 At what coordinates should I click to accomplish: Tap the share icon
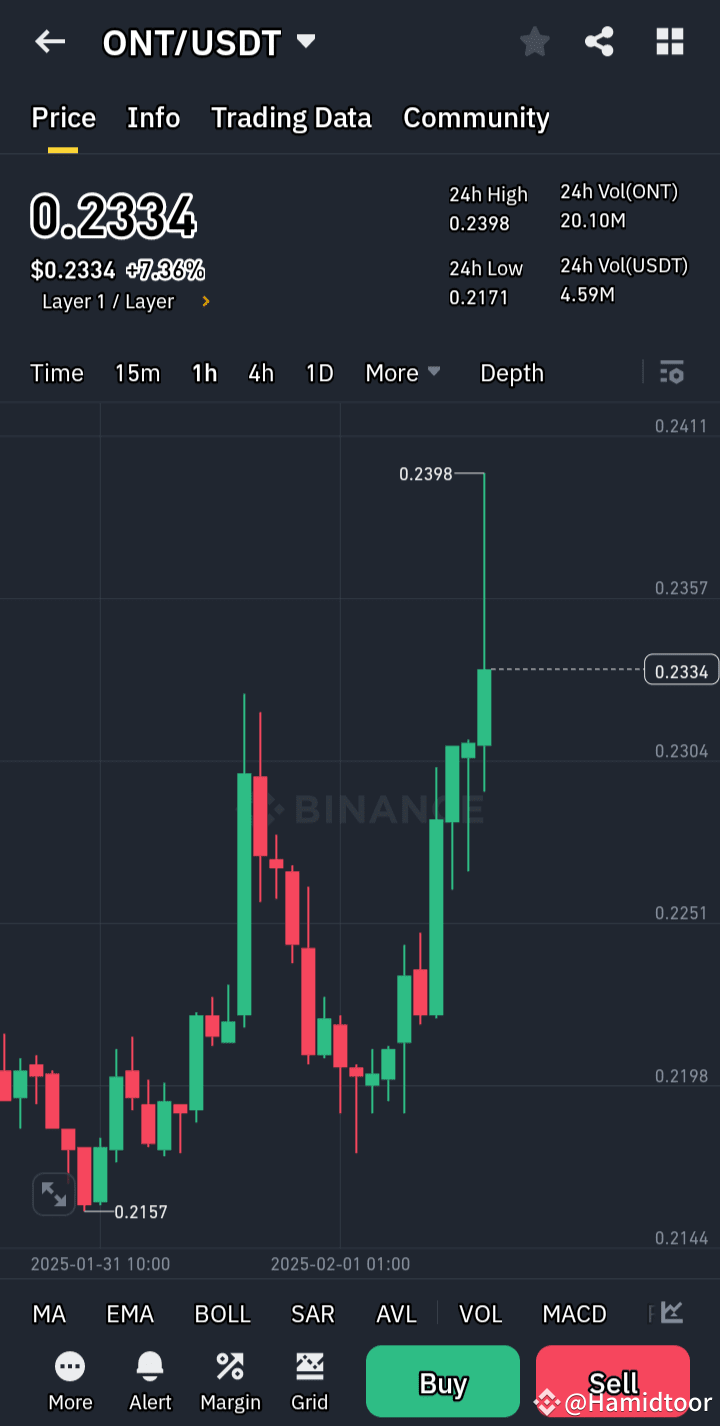pos(599,41)
